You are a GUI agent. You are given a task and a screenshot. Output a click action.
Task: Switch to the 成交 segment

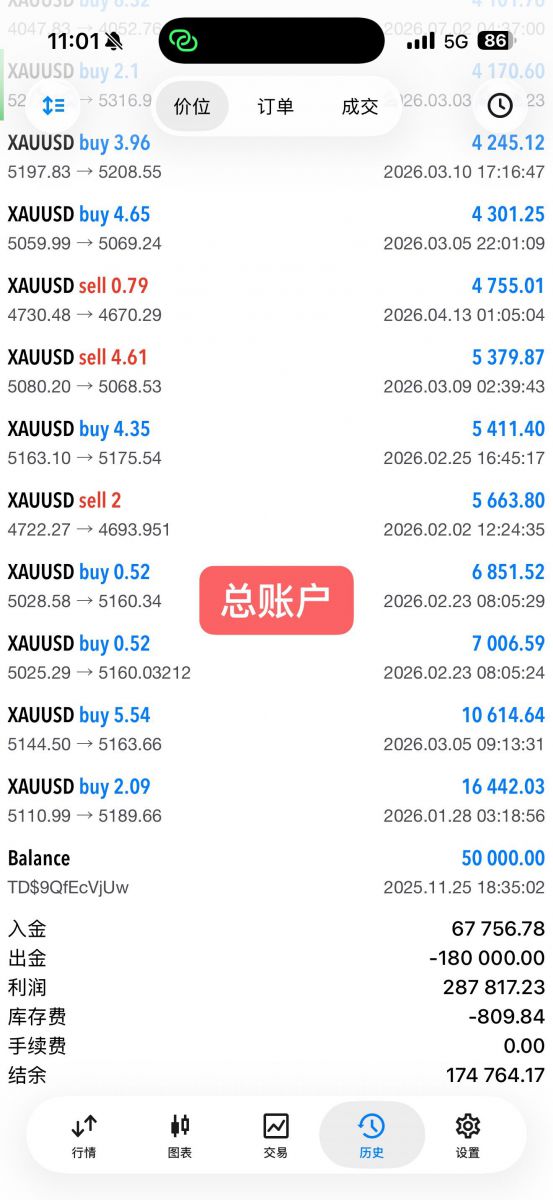360,106
